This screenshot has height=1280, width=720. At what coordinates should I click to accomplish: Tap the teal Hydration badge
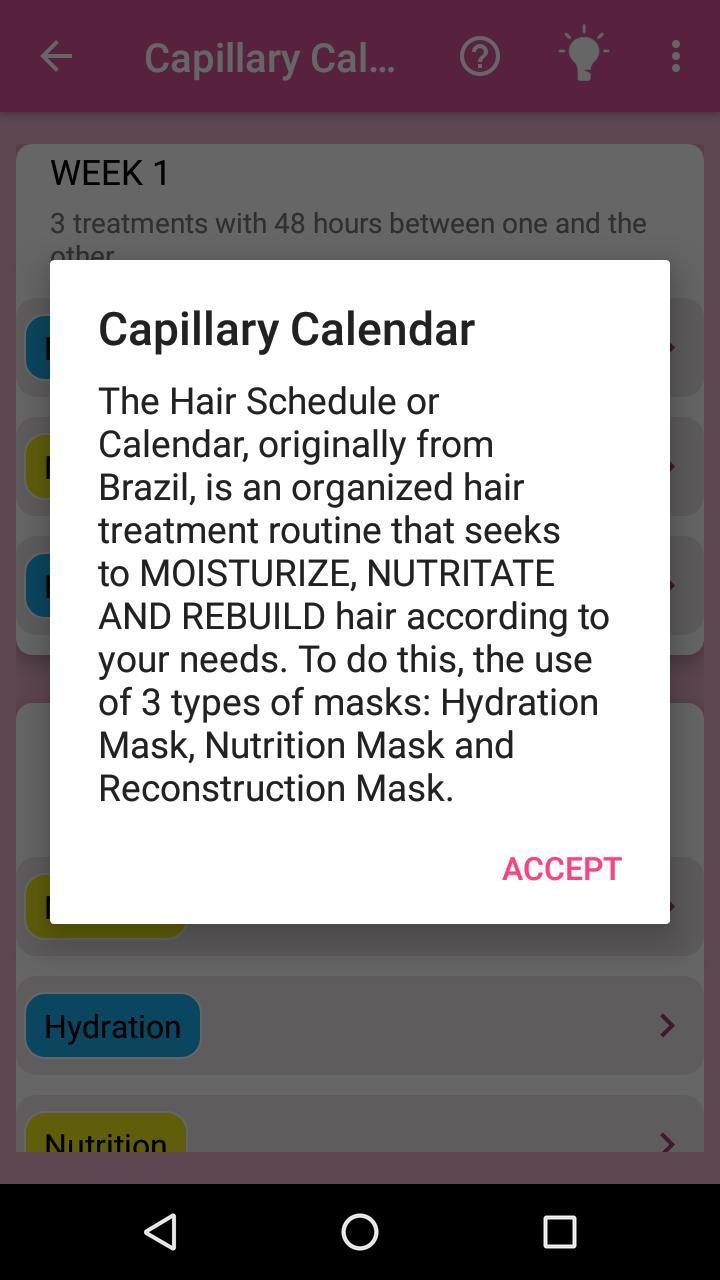[112, 1025]
